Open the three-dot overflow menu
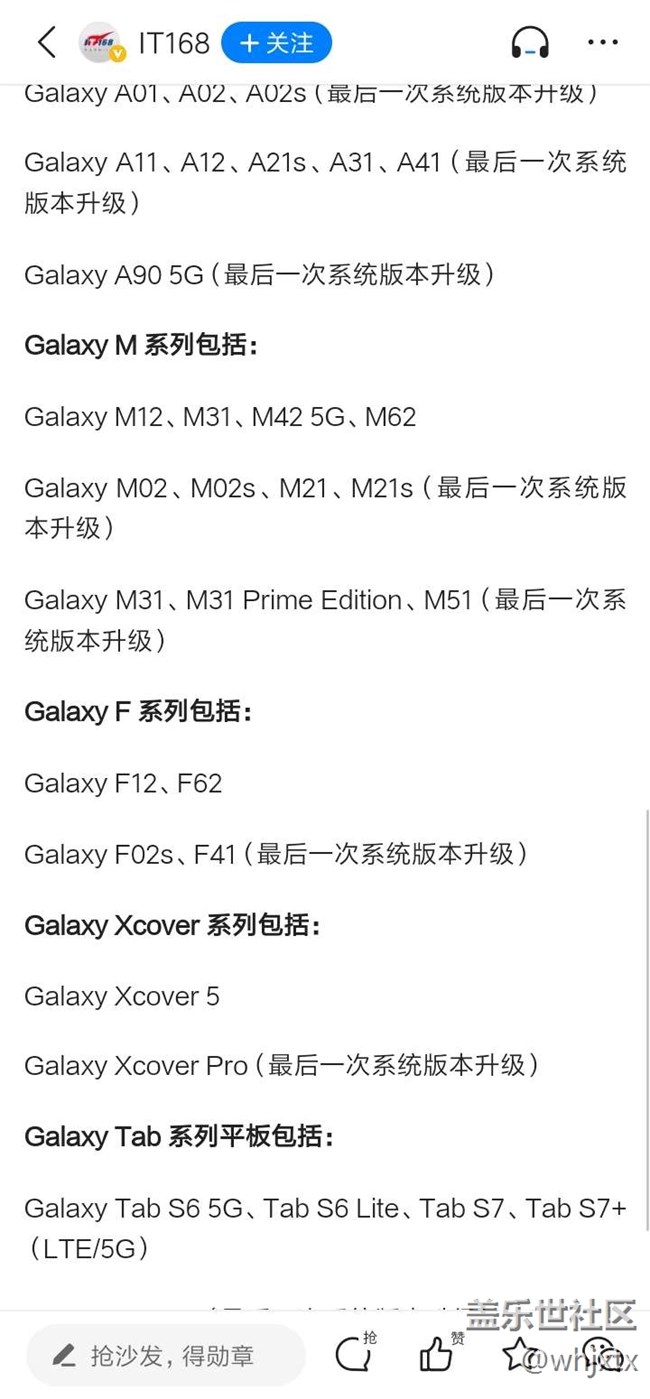 coord(603,43)
